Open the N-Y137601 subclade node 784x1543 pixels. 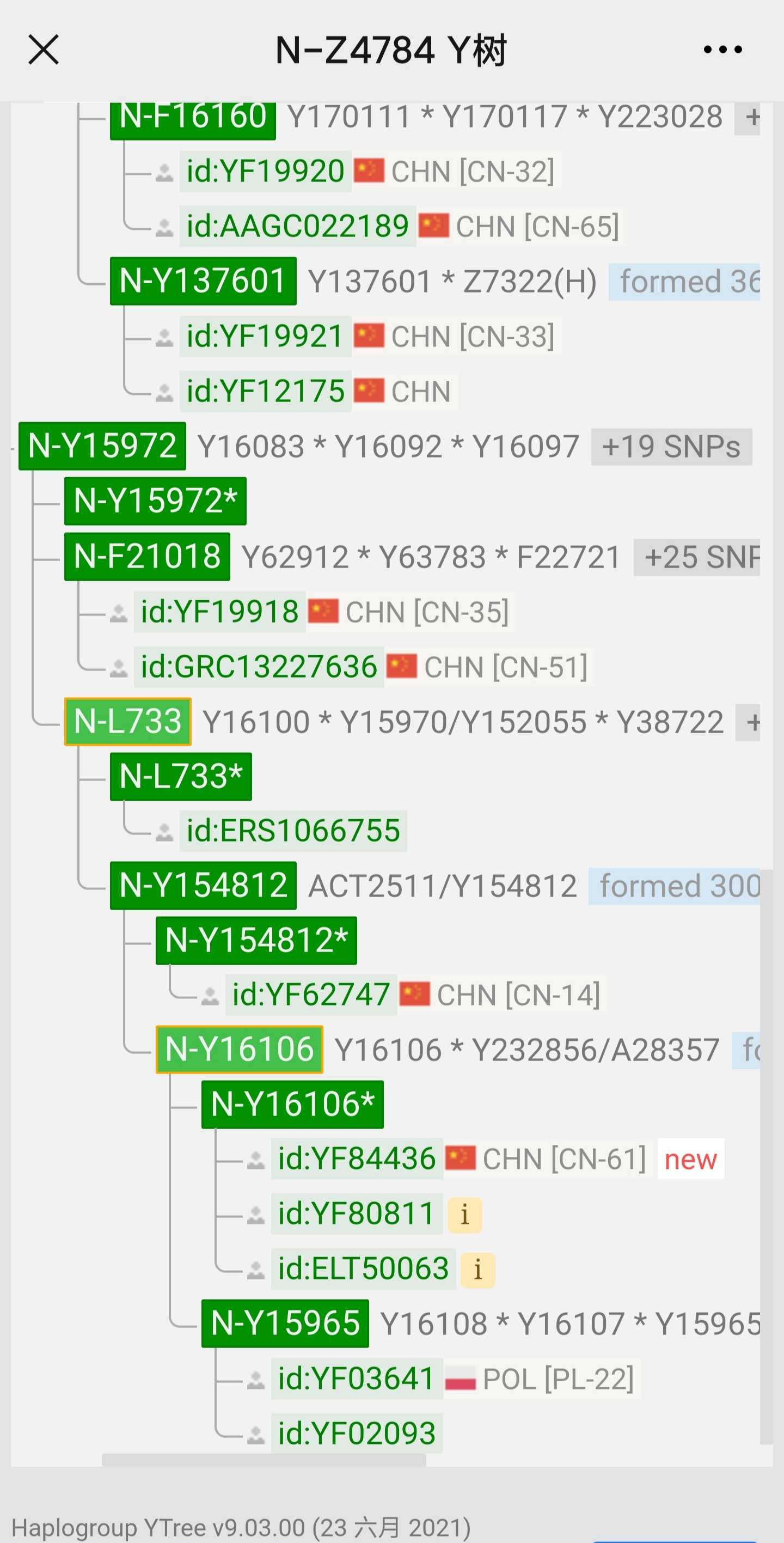(x=203, y=281)
